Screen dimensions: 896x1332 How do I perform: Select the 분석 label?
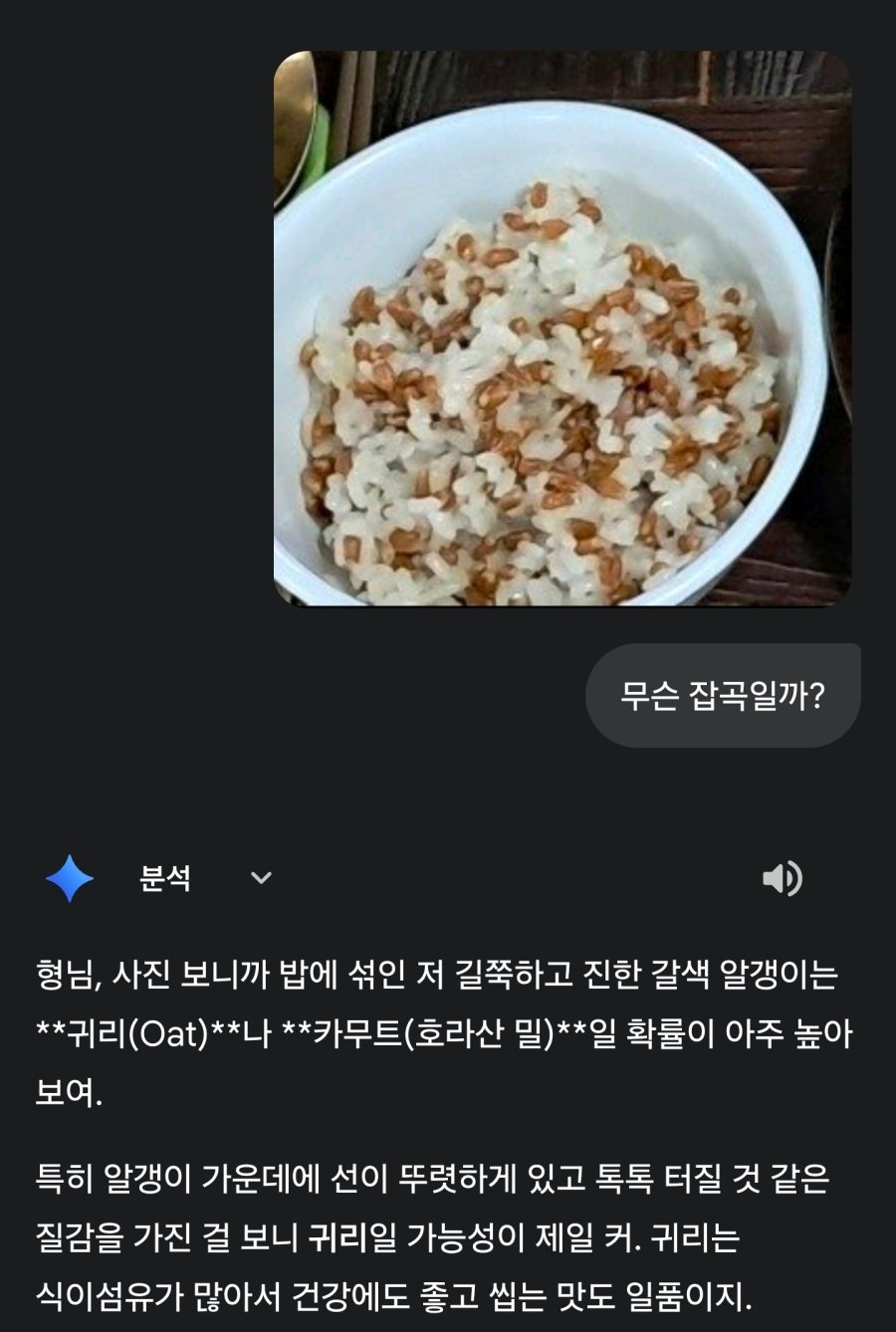pyautogui.click(x=166, y=877)
